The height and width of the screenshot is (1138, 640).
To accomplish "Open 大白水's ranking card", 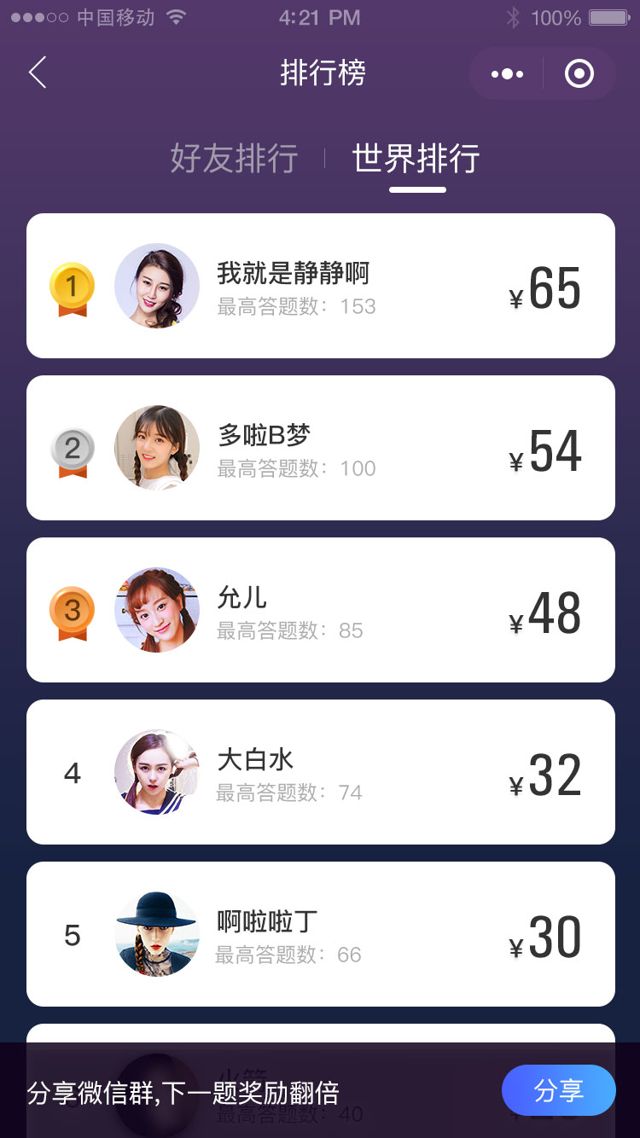I will point(320,772).
